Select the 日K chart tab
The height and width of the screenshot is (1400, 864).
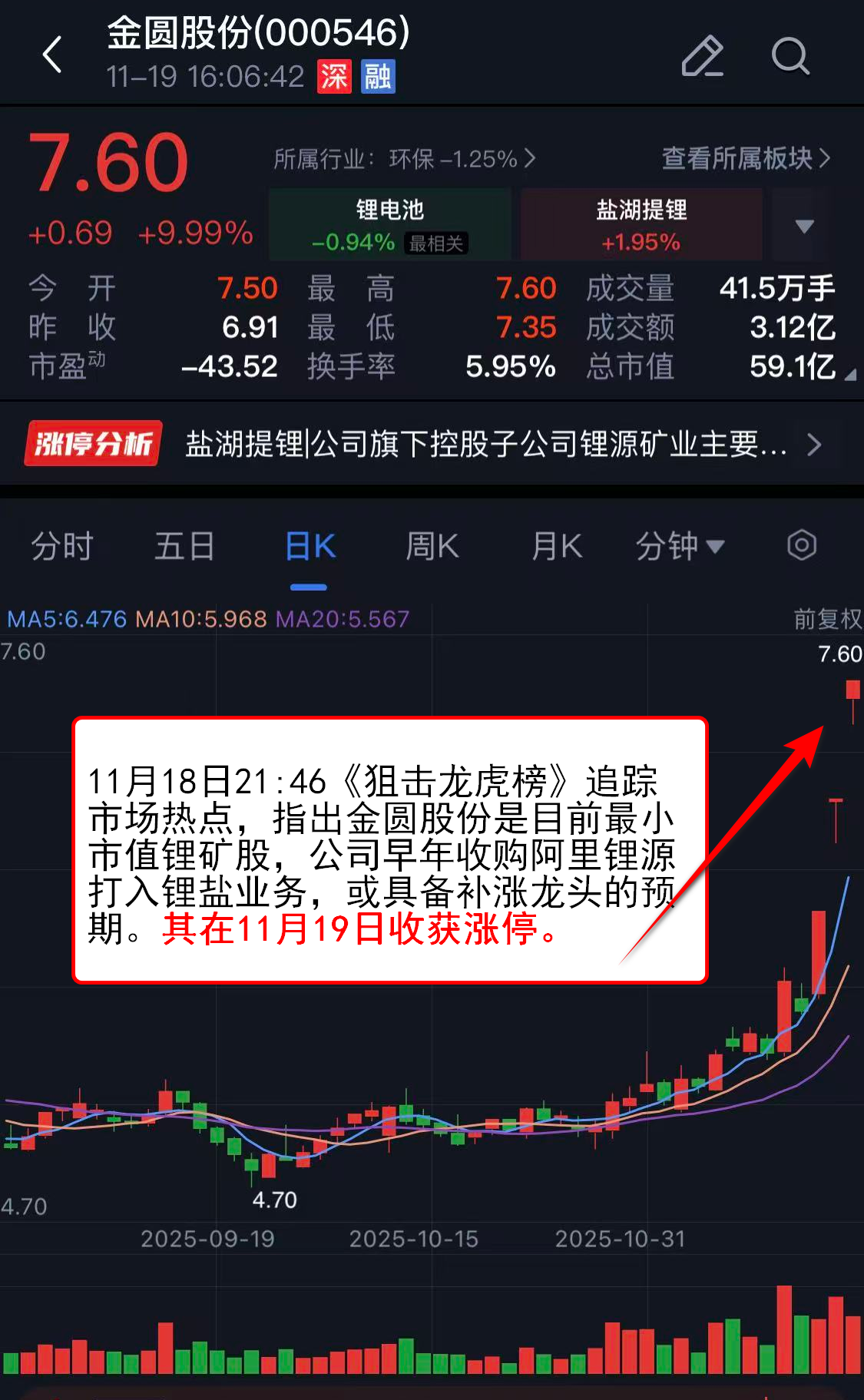coord(310,547)
